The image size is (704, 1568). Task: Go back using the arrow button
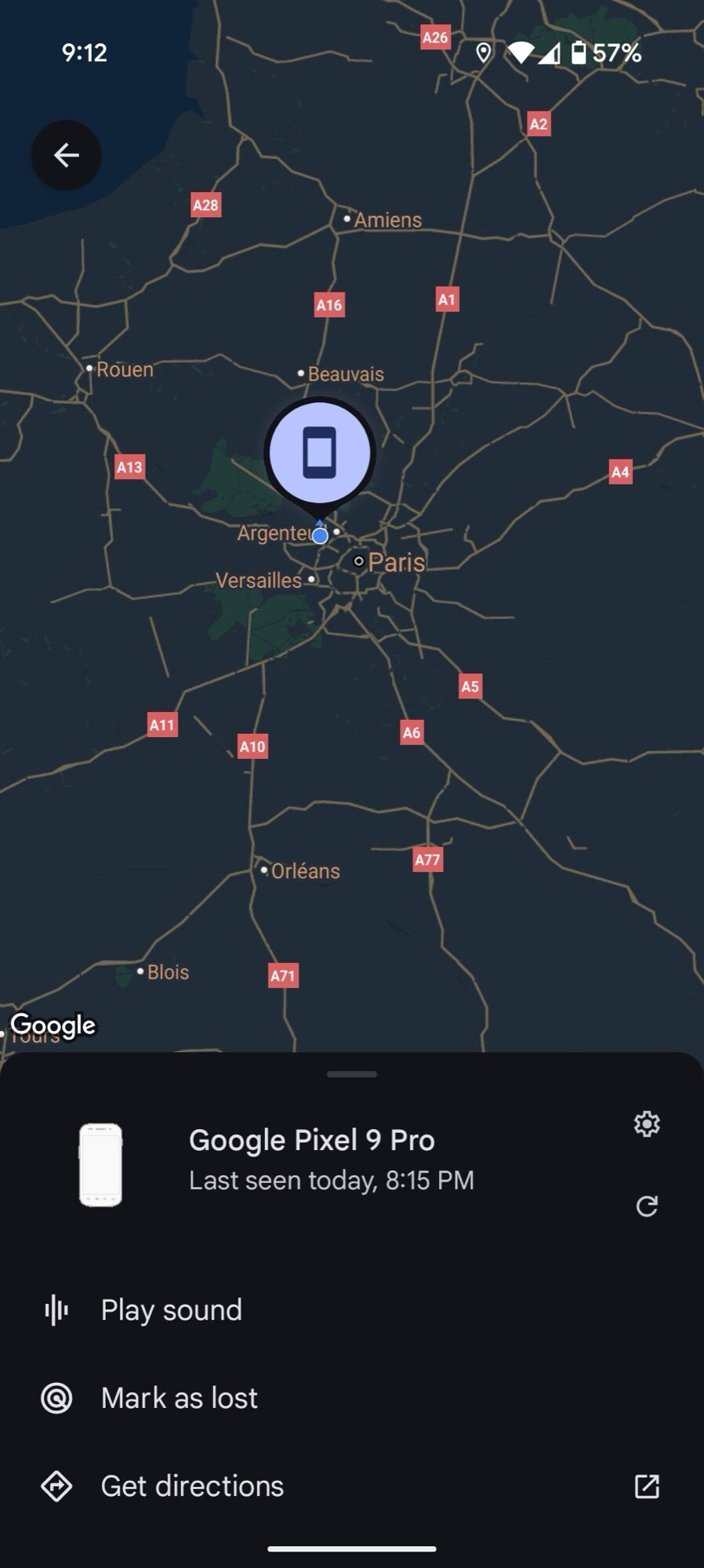67,155
